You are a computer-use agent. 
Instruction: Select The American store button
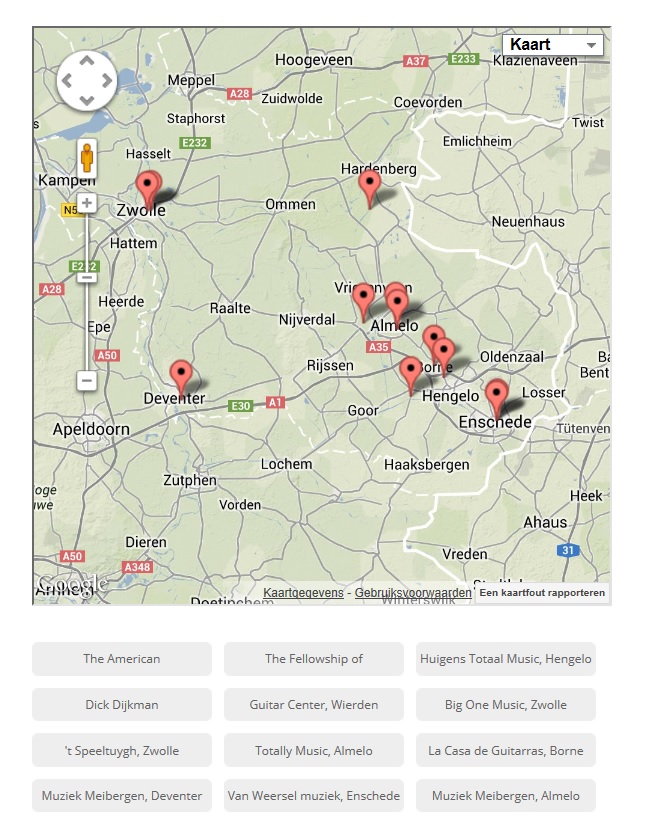point(122,659)
